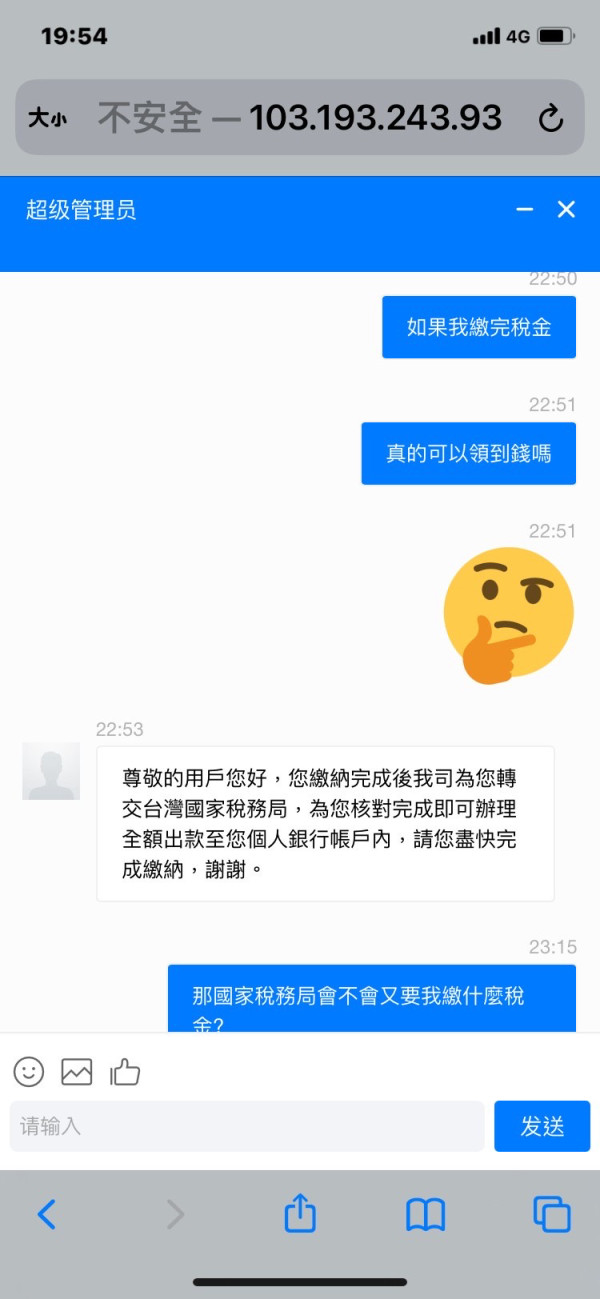Tap the 103.193.243.93 address bar
This screenshot has width=600, height=1299.
(x=300, y=117)
